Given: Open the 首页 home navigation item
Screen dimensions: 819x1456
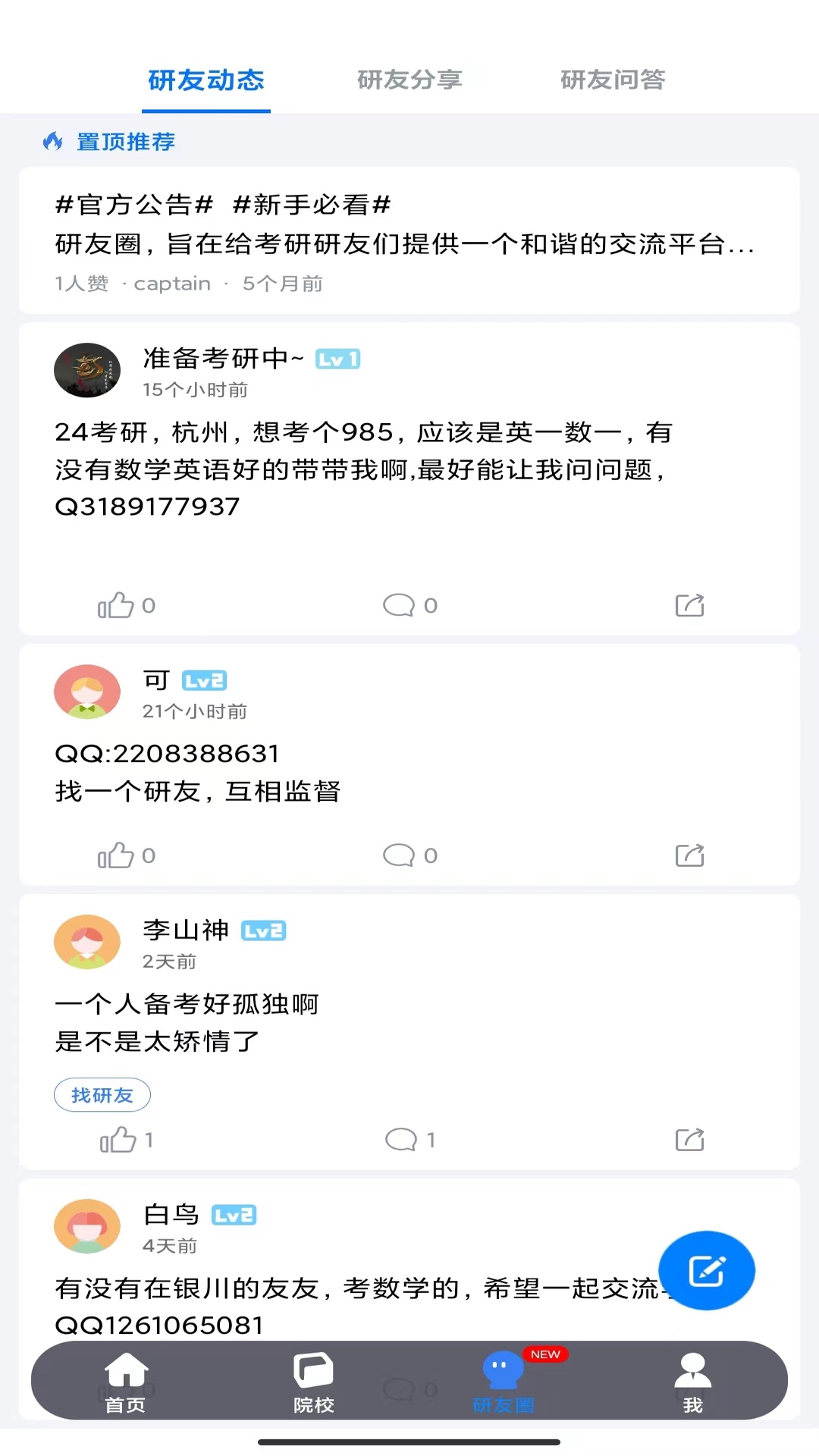Looking at the screenshot, I should tap(126, 1382).
